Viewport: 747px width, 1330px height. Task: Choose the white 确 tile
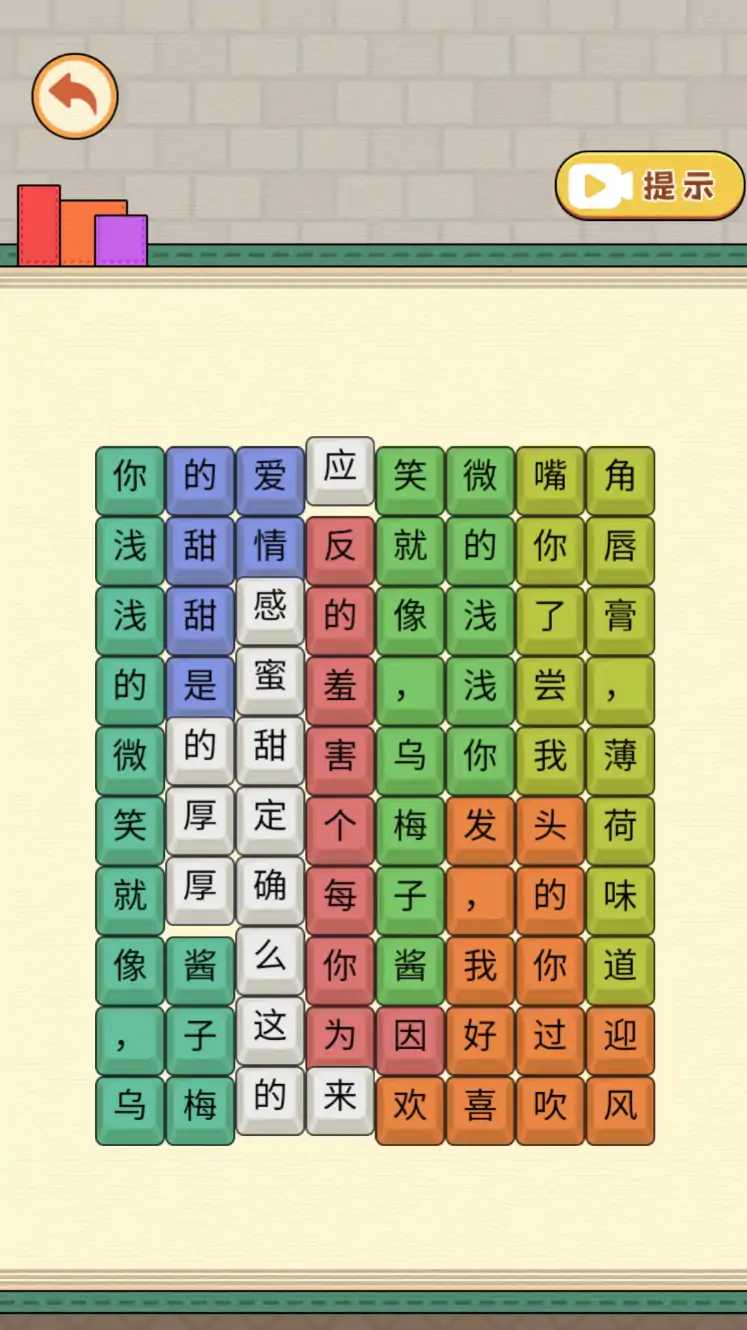(x=270, y=887)
